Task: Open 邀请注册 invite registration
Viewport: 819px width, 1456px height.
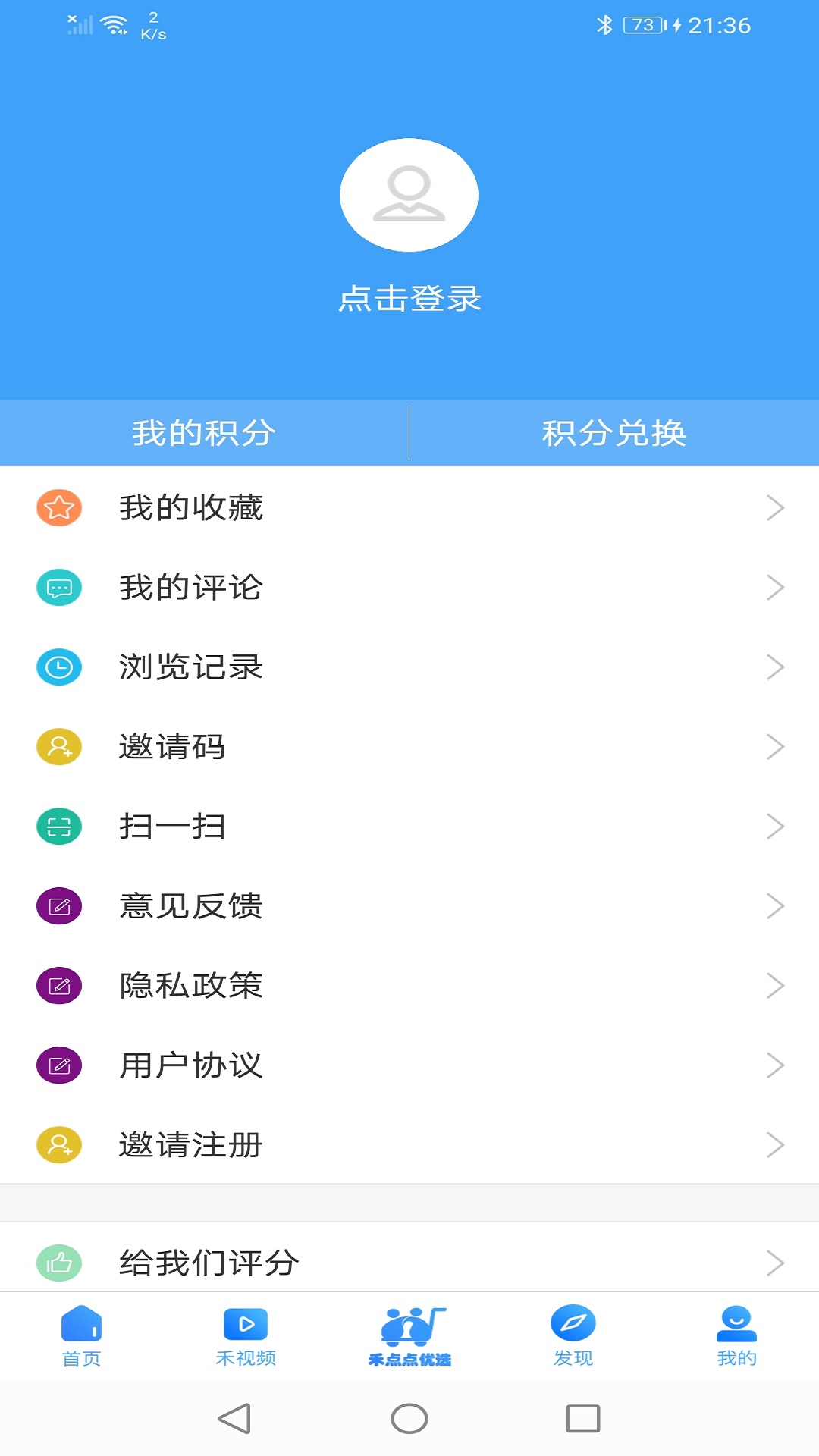Action: click(x=409, y=1145)
